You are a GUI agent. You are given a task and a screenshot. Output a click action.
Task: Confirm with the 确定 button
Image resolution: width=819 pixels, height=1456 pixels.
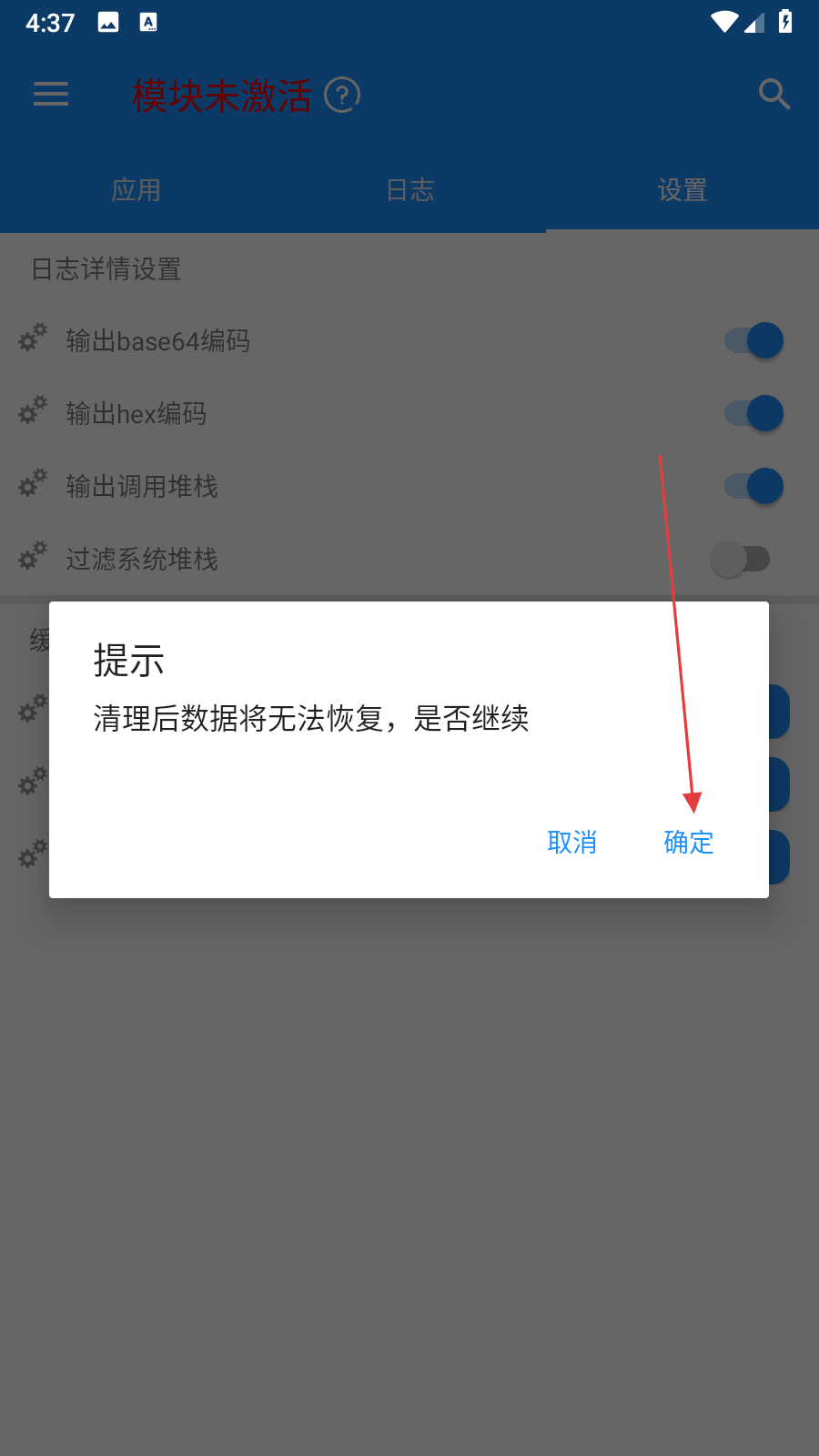pyautogui.click(x=688, y=842)
